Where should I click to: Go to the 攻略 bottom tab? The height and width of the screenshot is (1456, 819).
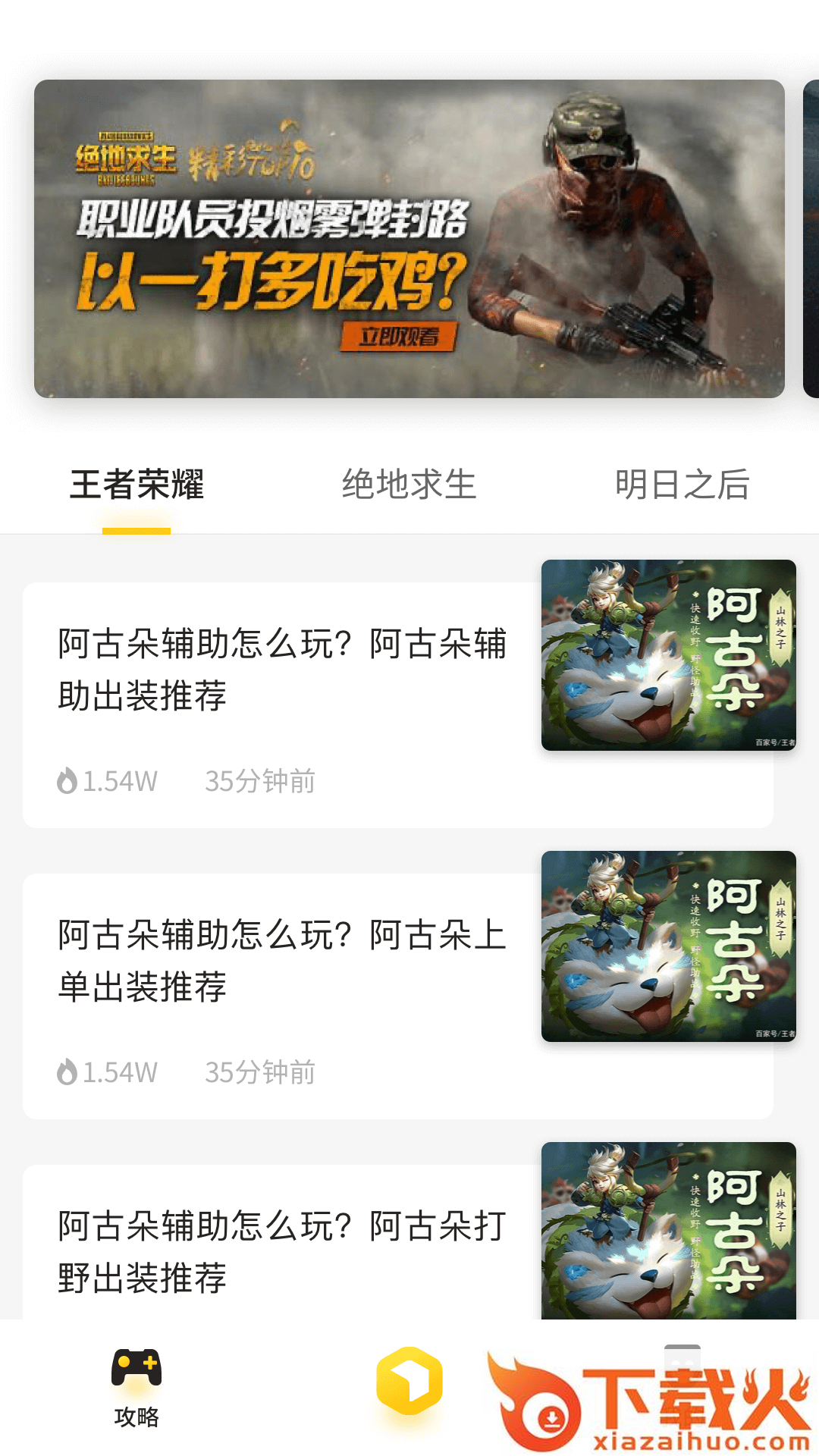coord(136,1388)
